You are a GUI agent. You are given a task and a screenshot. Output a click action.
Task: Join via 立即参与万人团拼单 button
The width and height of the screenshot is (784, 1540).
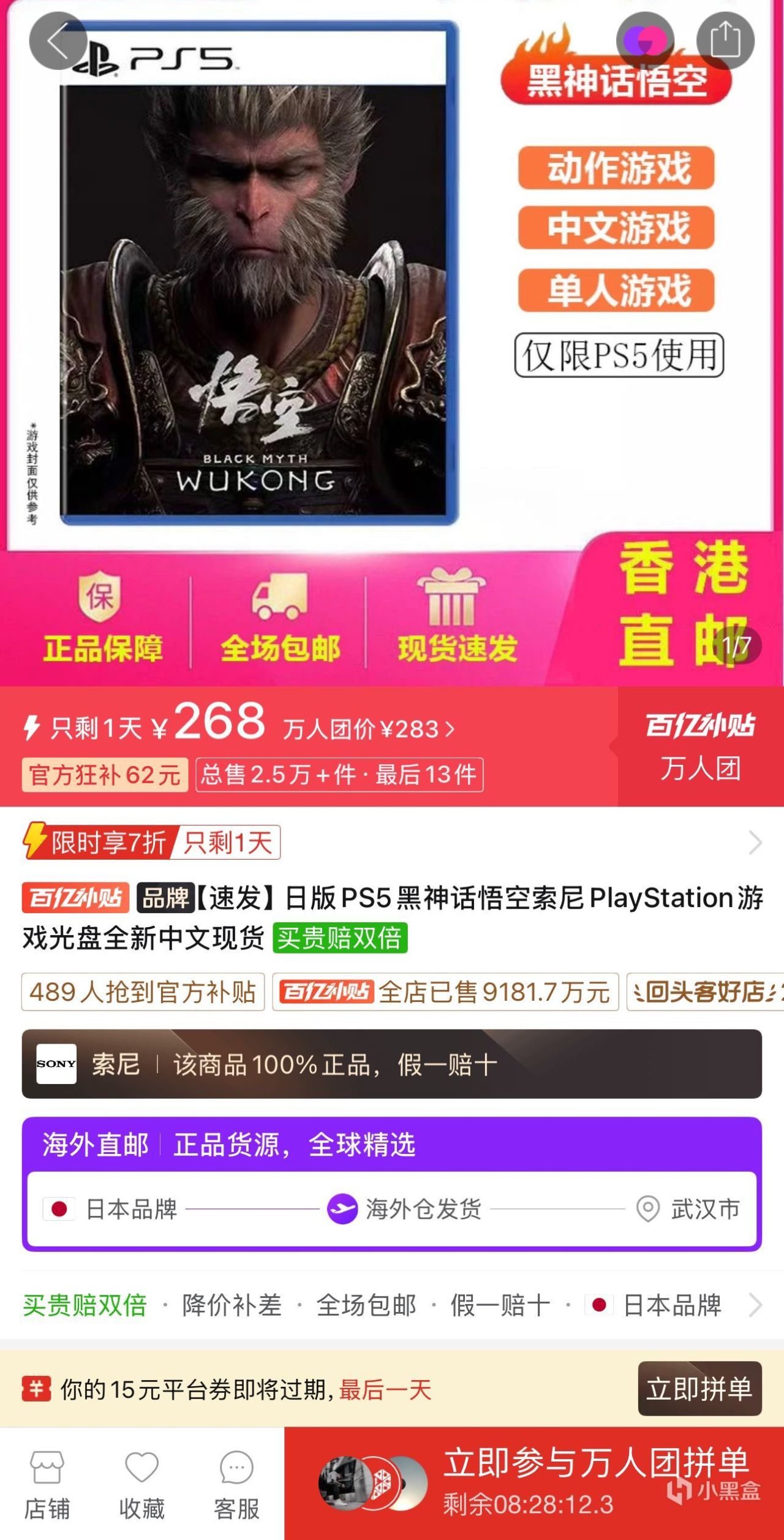533,1483
